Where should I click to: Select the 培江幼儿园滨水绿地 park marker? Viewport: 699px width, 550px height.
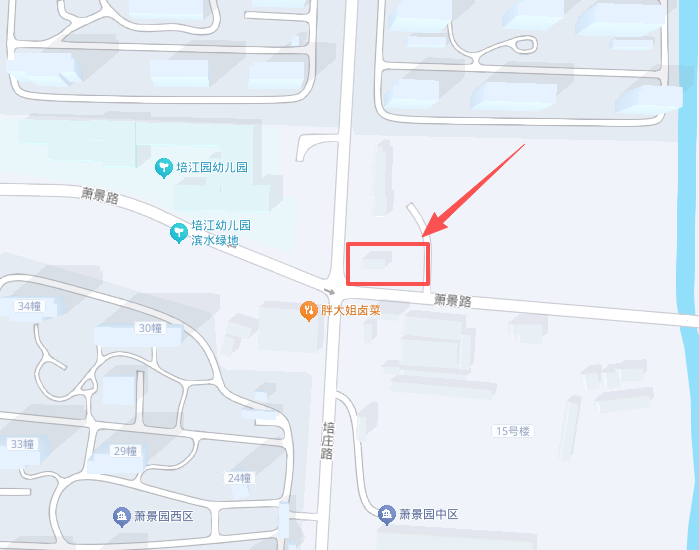coord(179,232)
